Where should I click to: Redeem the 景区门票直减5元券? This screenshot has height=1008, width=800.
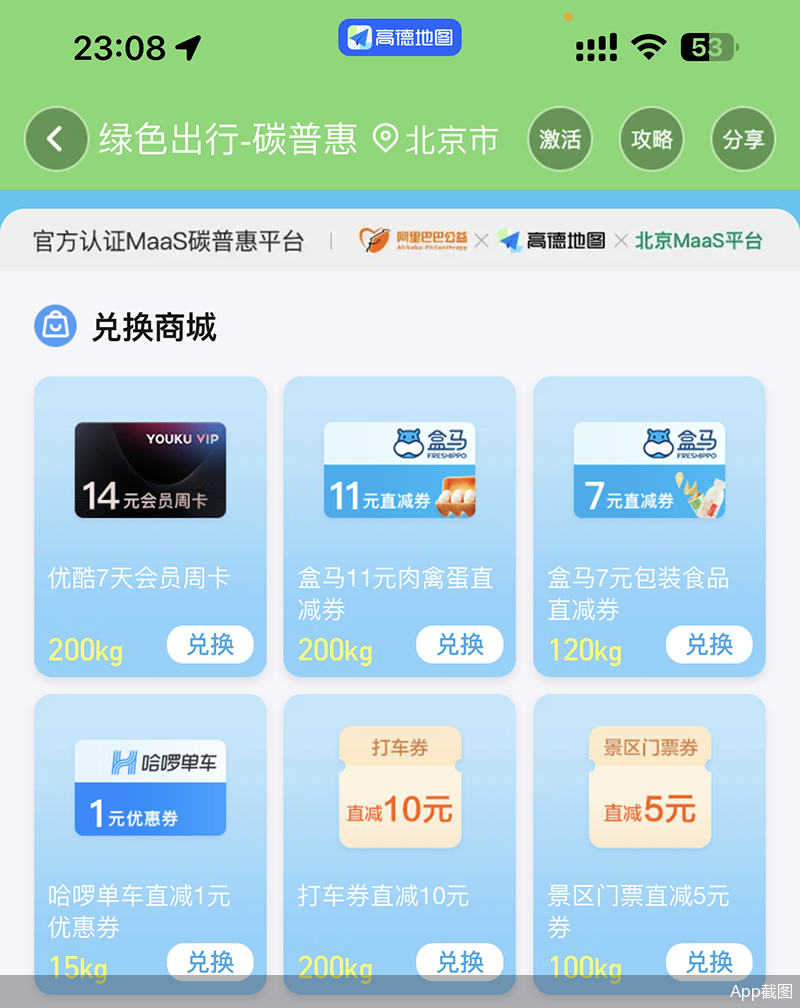click(x=710, y=962)
